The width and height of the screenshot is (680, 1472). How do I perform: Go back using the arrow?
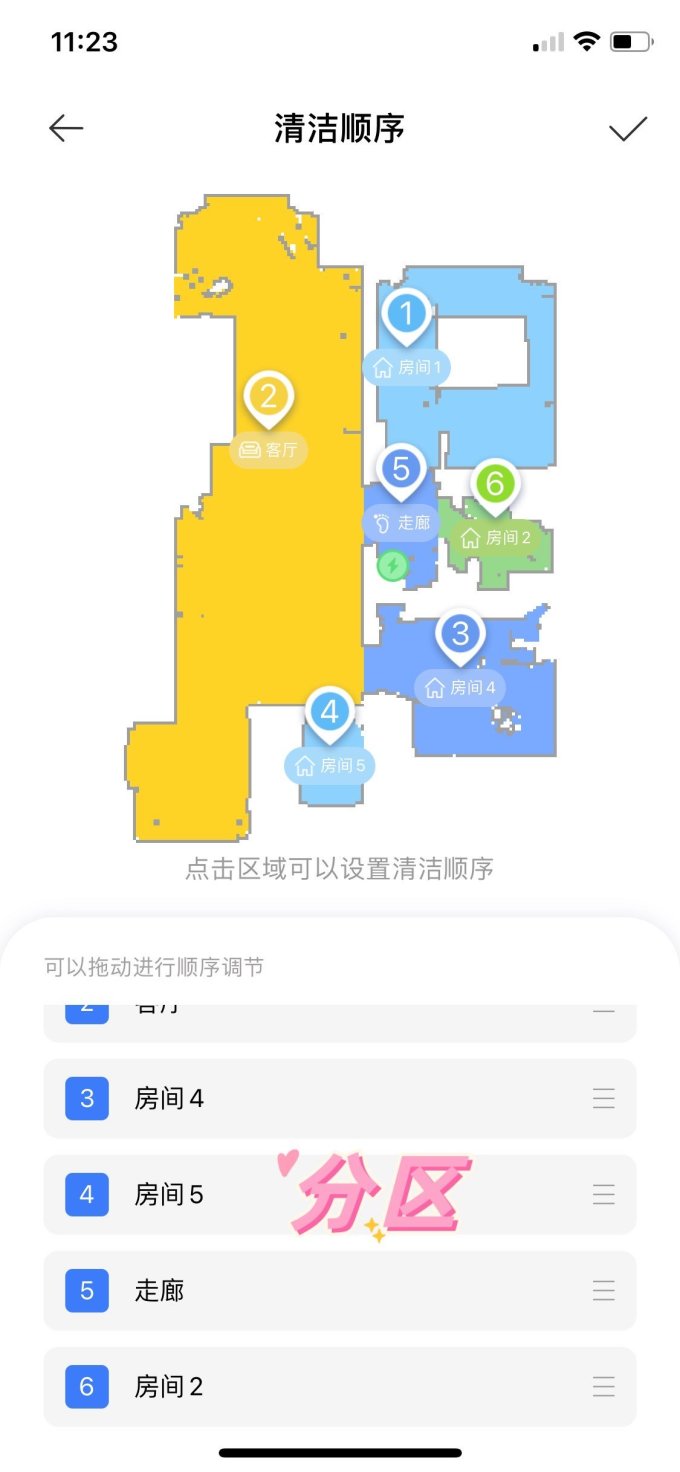[66, 128]
